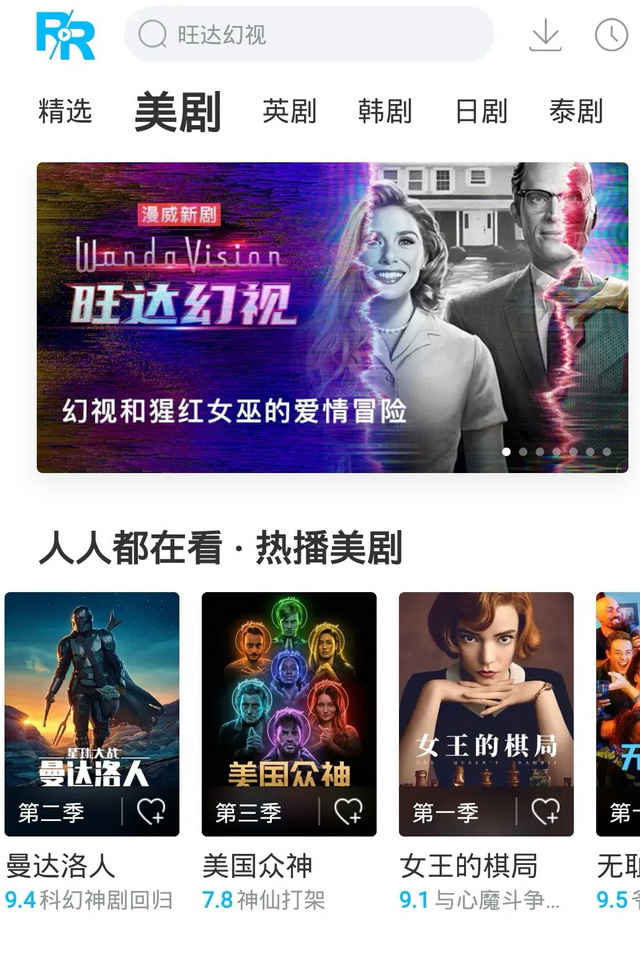This screenshot has width=640, height=975.
Task: Favorite 美国众神 using the heart icon
Action: 349,812
